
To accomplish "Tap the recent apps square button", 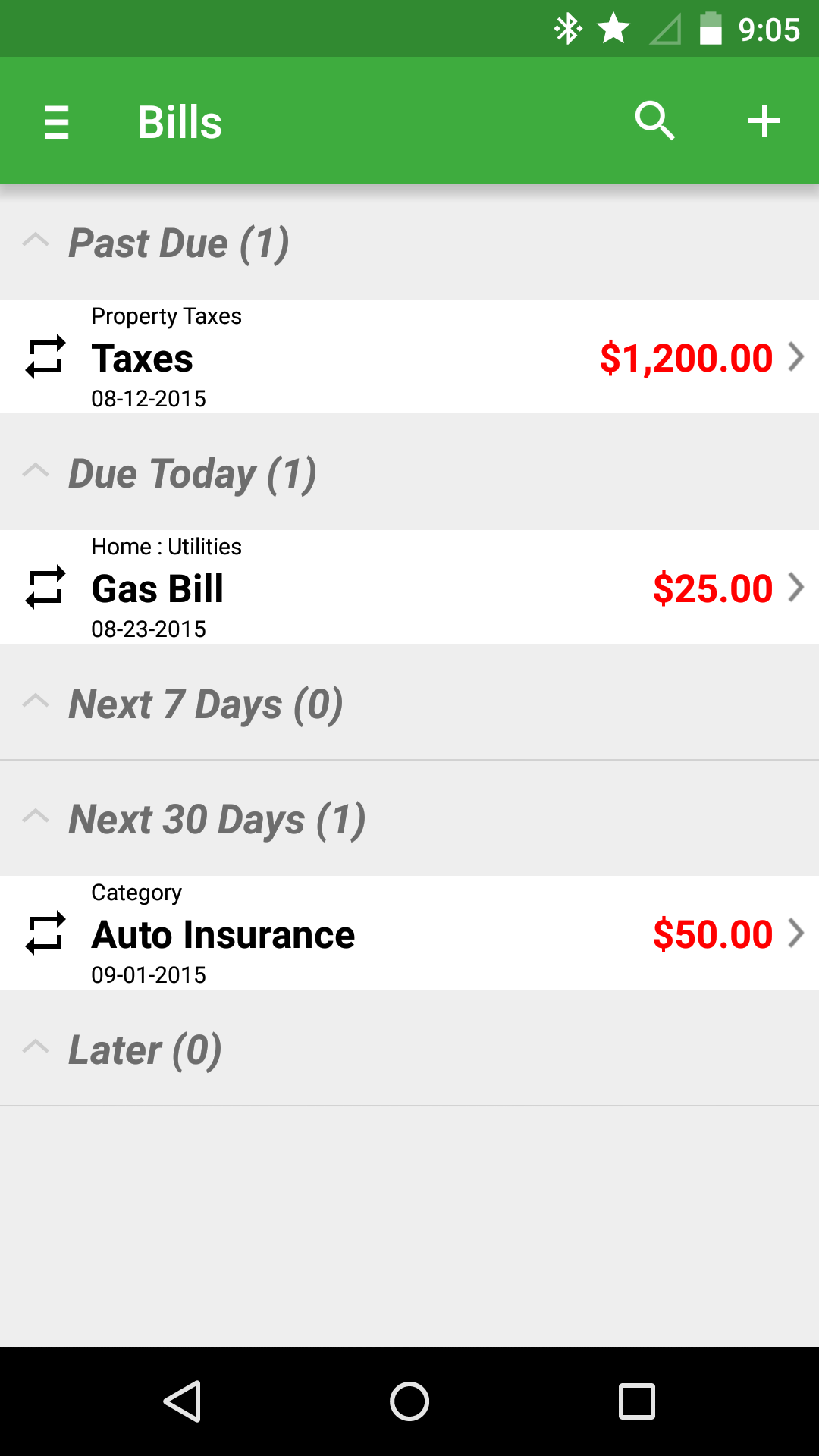I will [x=635, y=1401].
